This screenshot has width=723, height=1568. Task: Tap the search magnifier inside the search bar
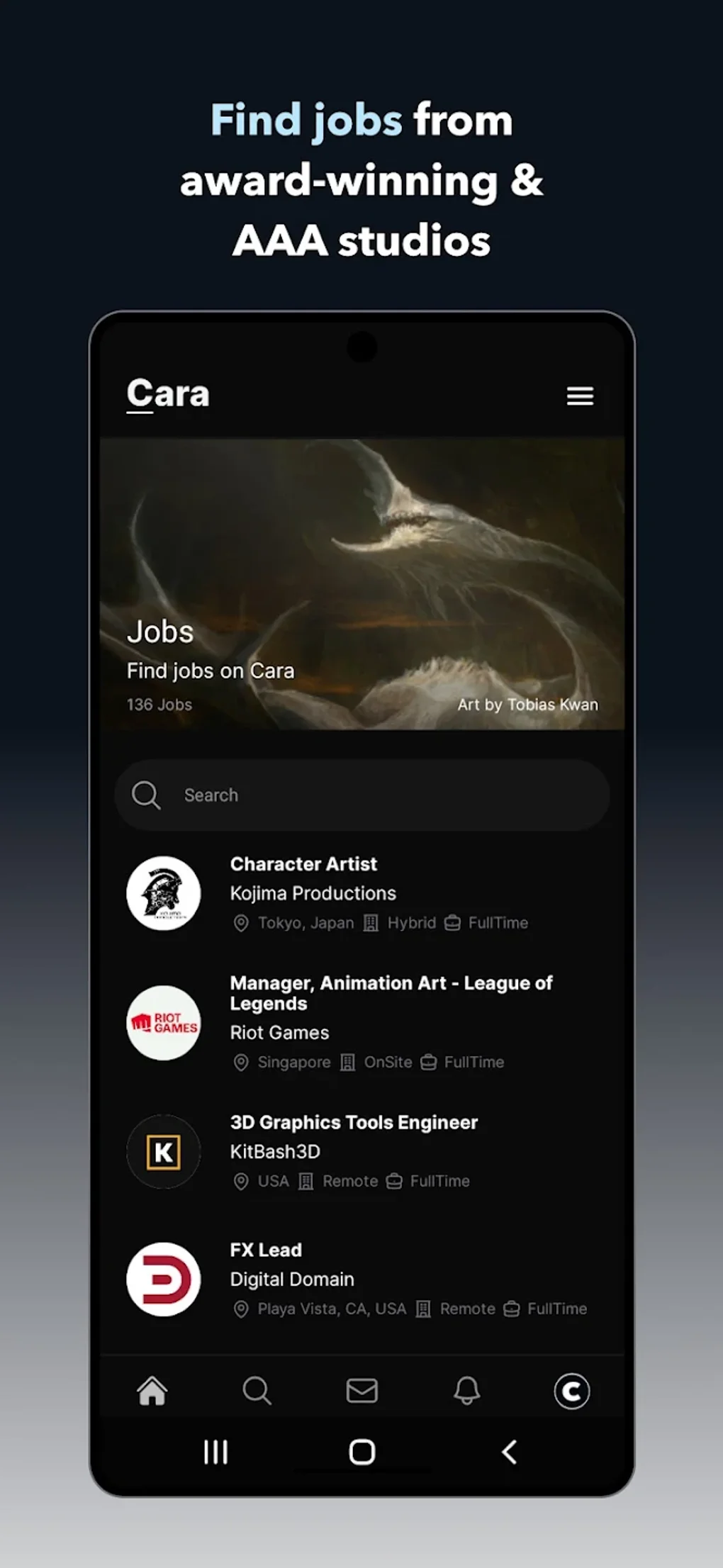146,795
